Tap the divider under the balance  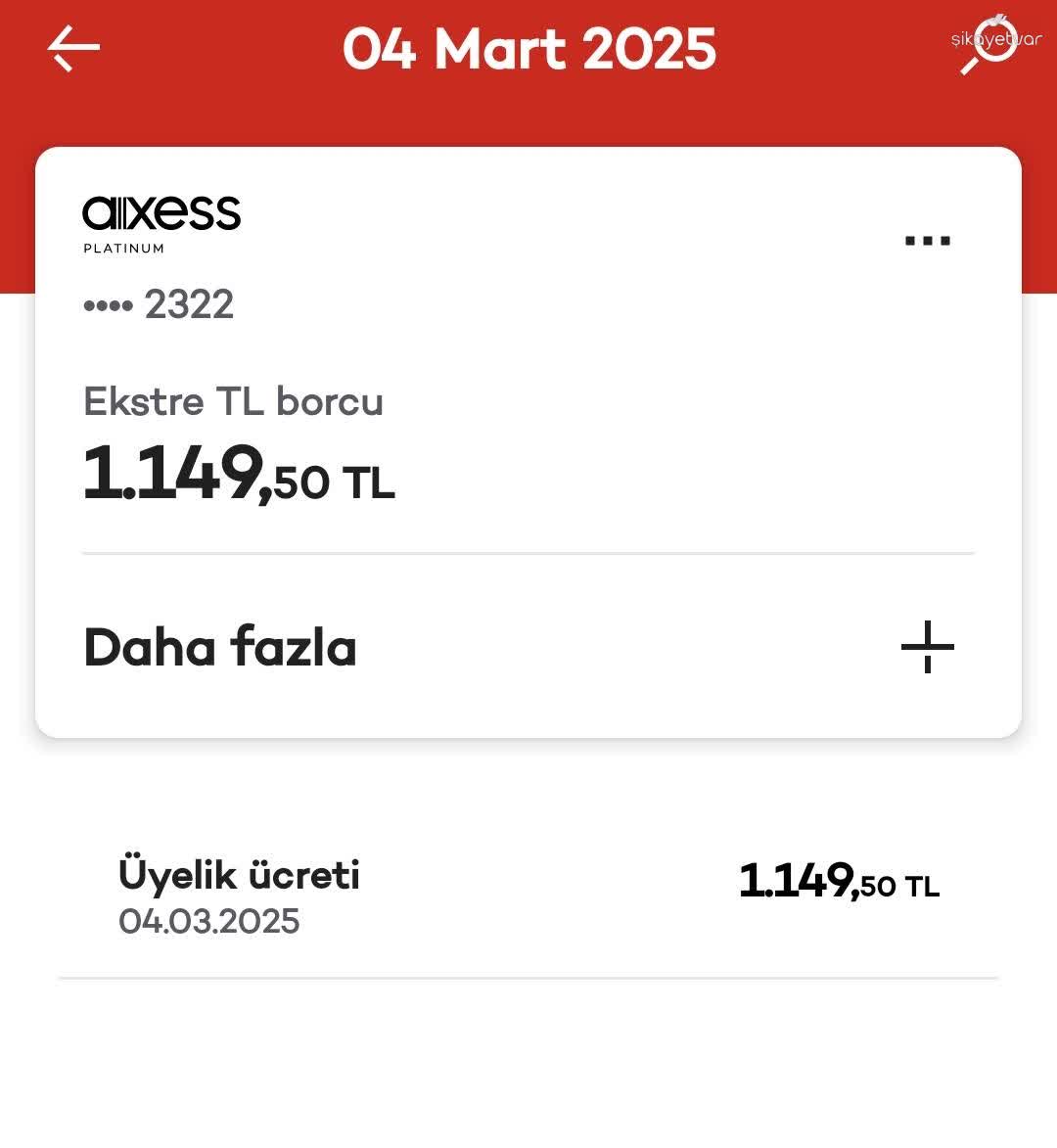(528, 550)
